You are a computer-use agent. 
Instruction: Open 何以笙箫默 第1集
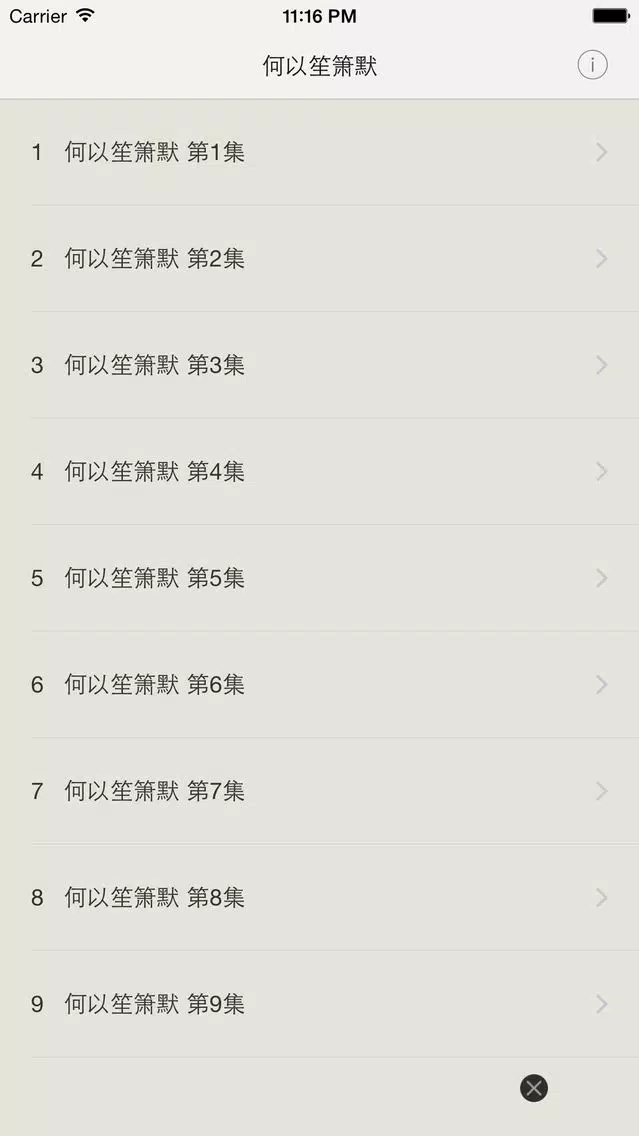[x=320, y=152]
